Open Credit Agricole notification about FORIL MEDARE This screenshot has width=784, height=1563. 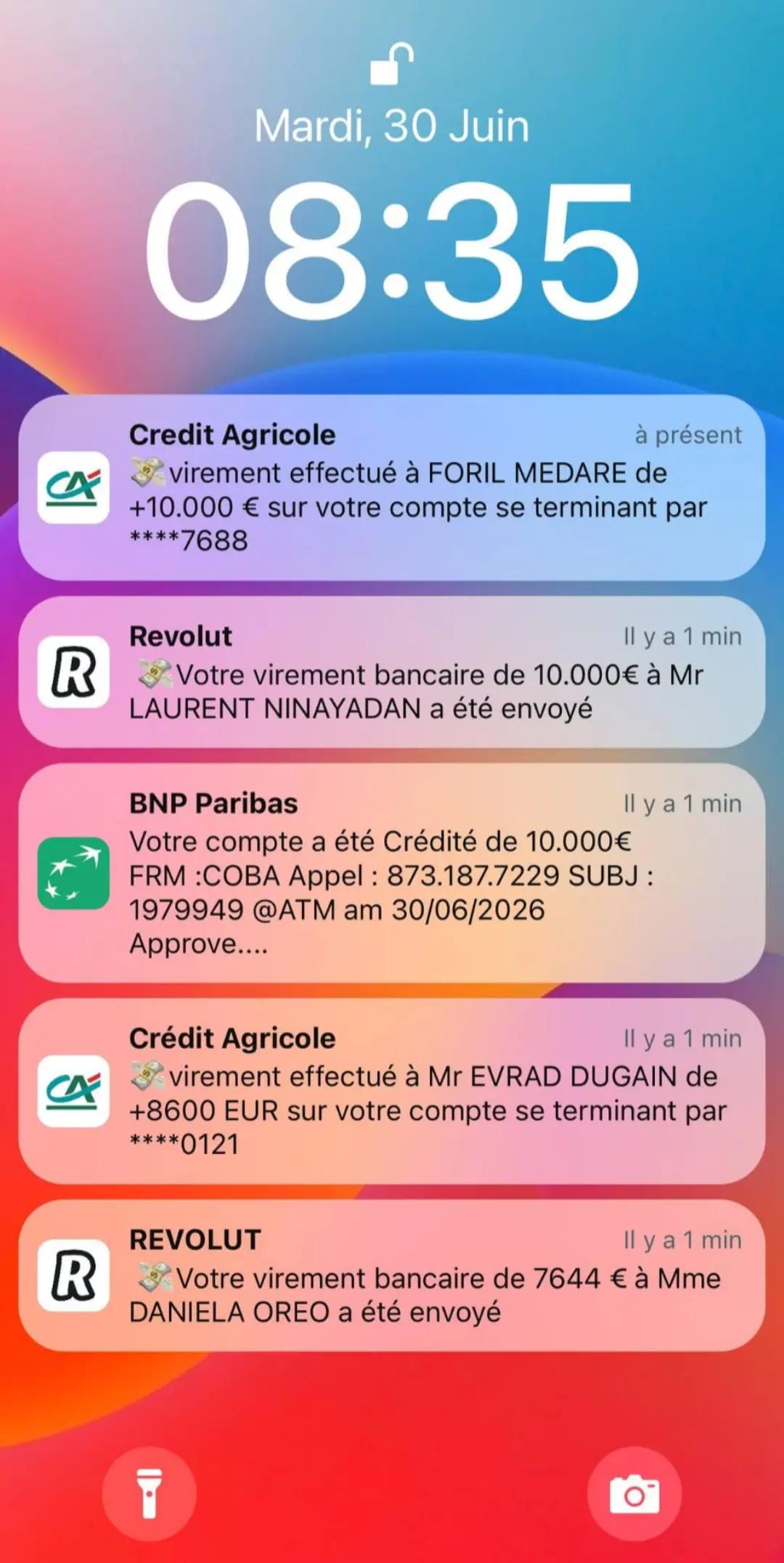click(x=392, y=487)
